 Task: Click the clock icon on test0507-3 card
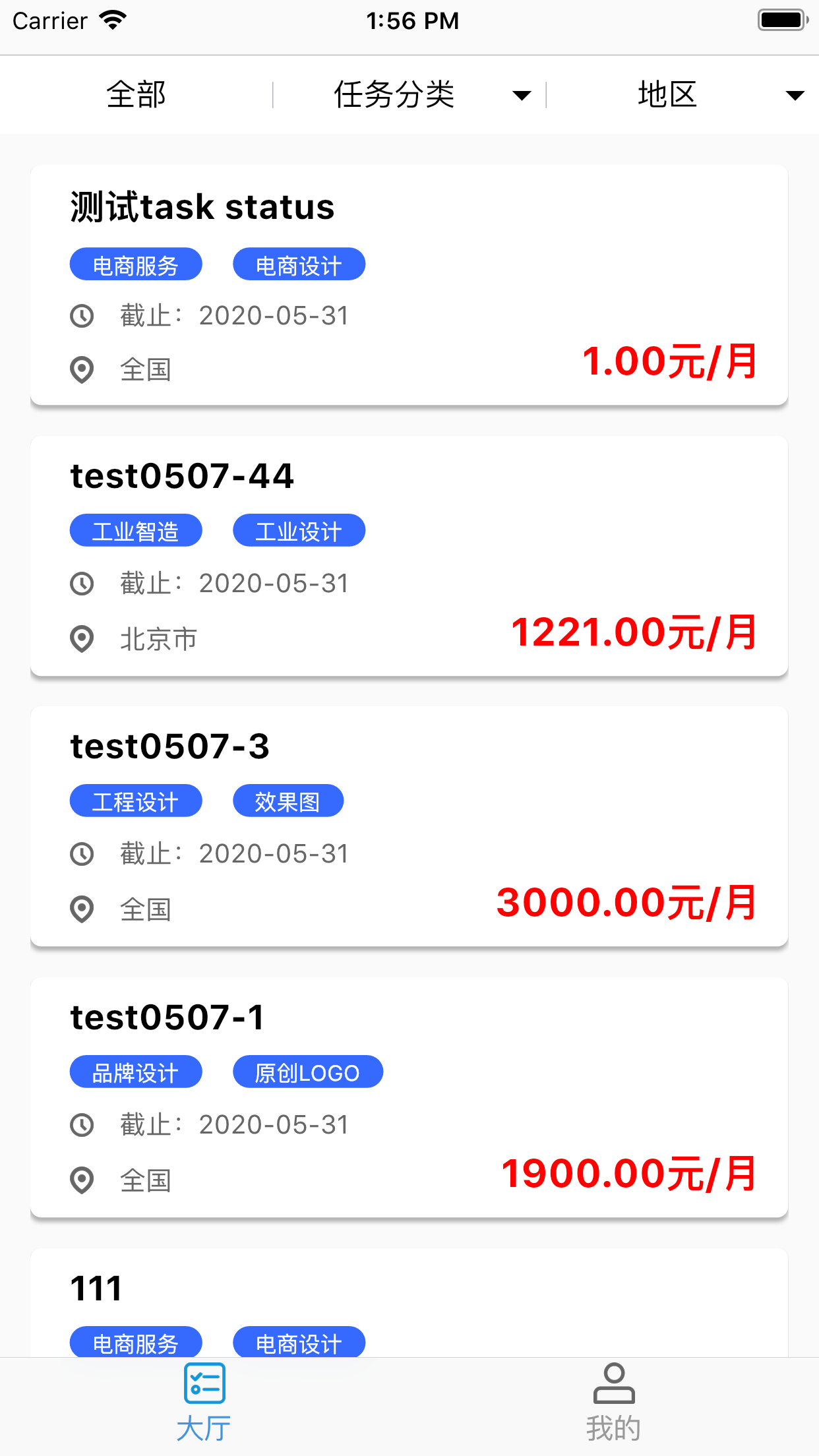(81, 853)
